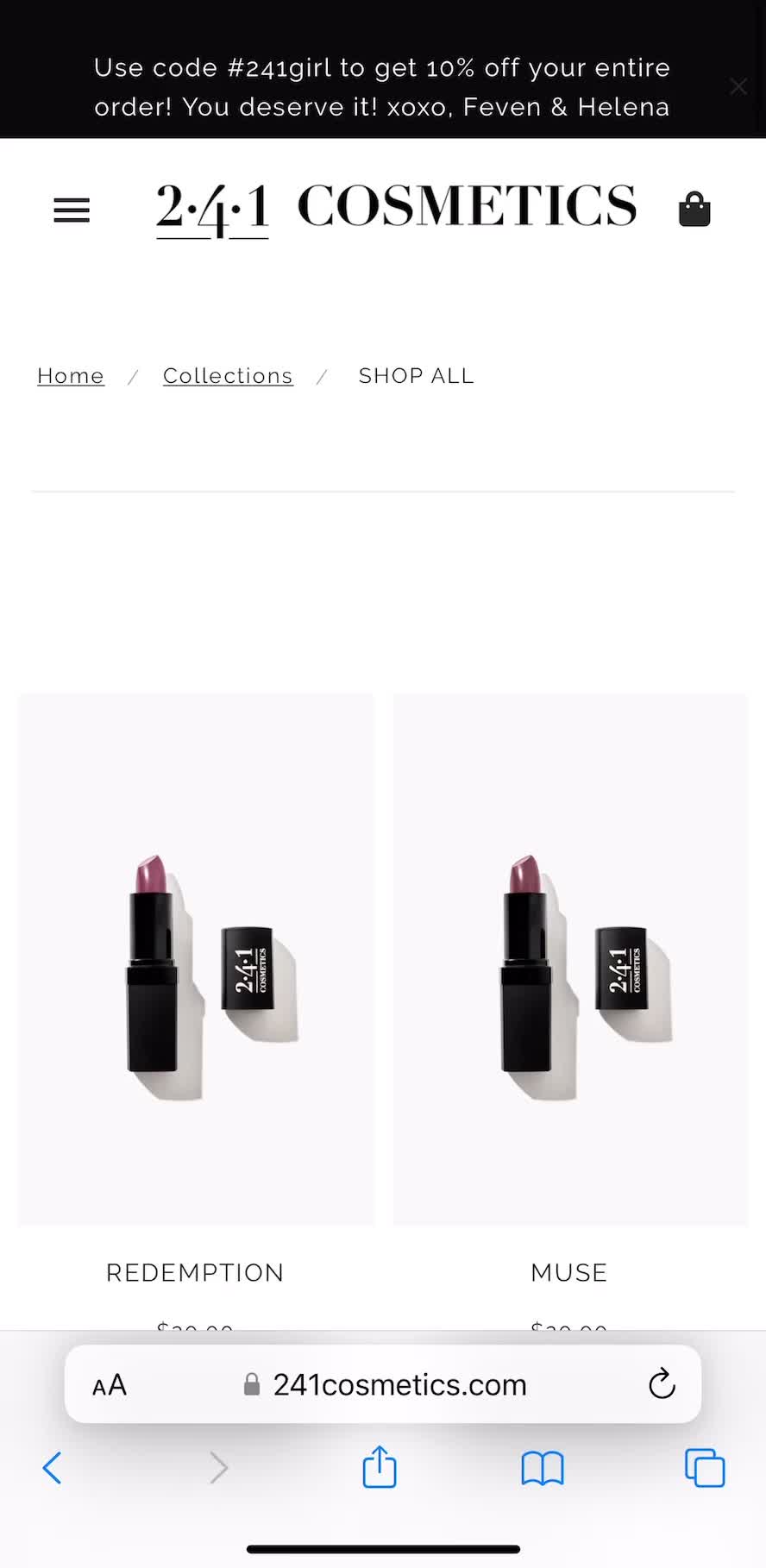Go back to the previous page

tap(53, 1467)
